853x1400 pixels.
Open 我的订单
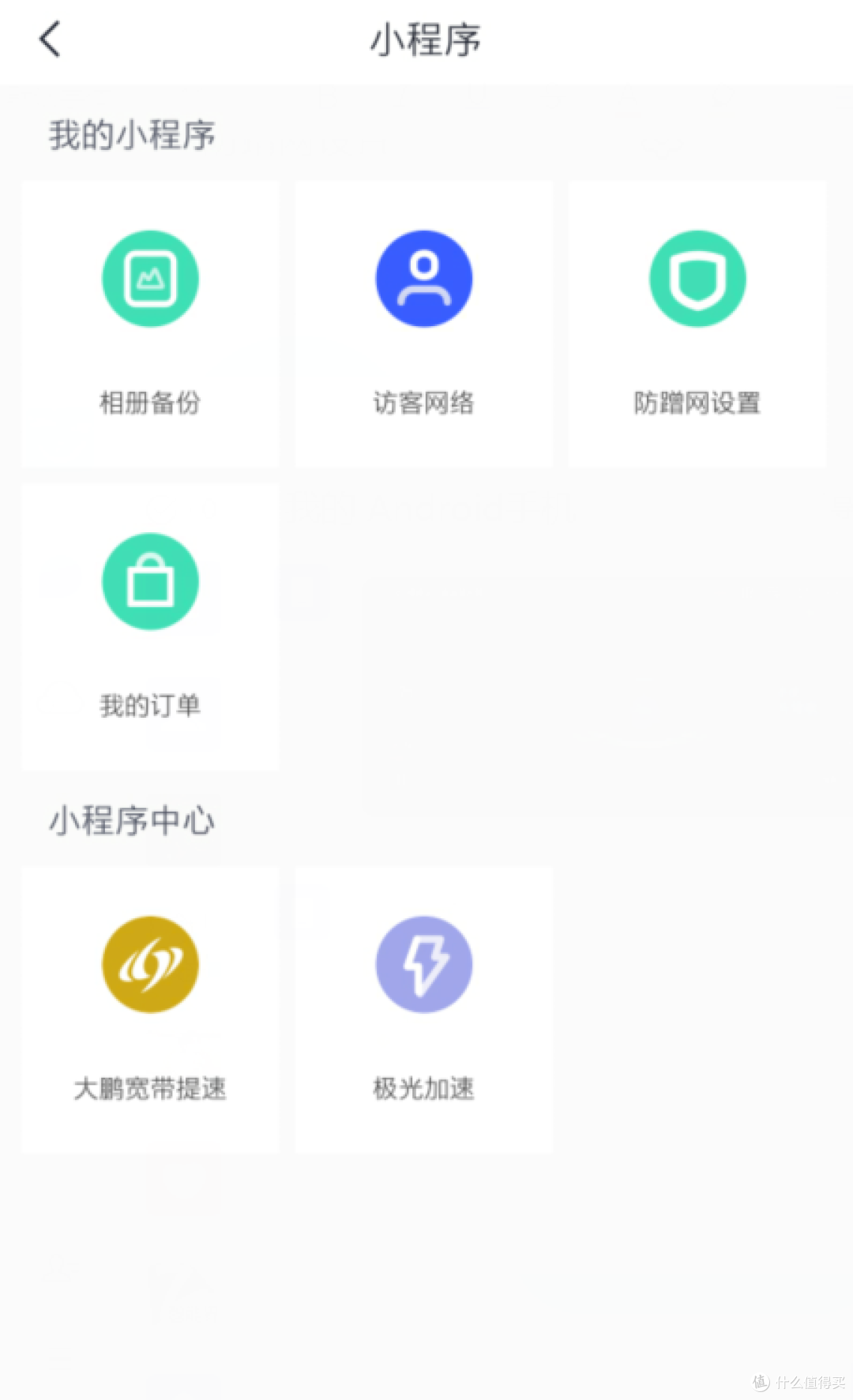(x=150, y=627)
